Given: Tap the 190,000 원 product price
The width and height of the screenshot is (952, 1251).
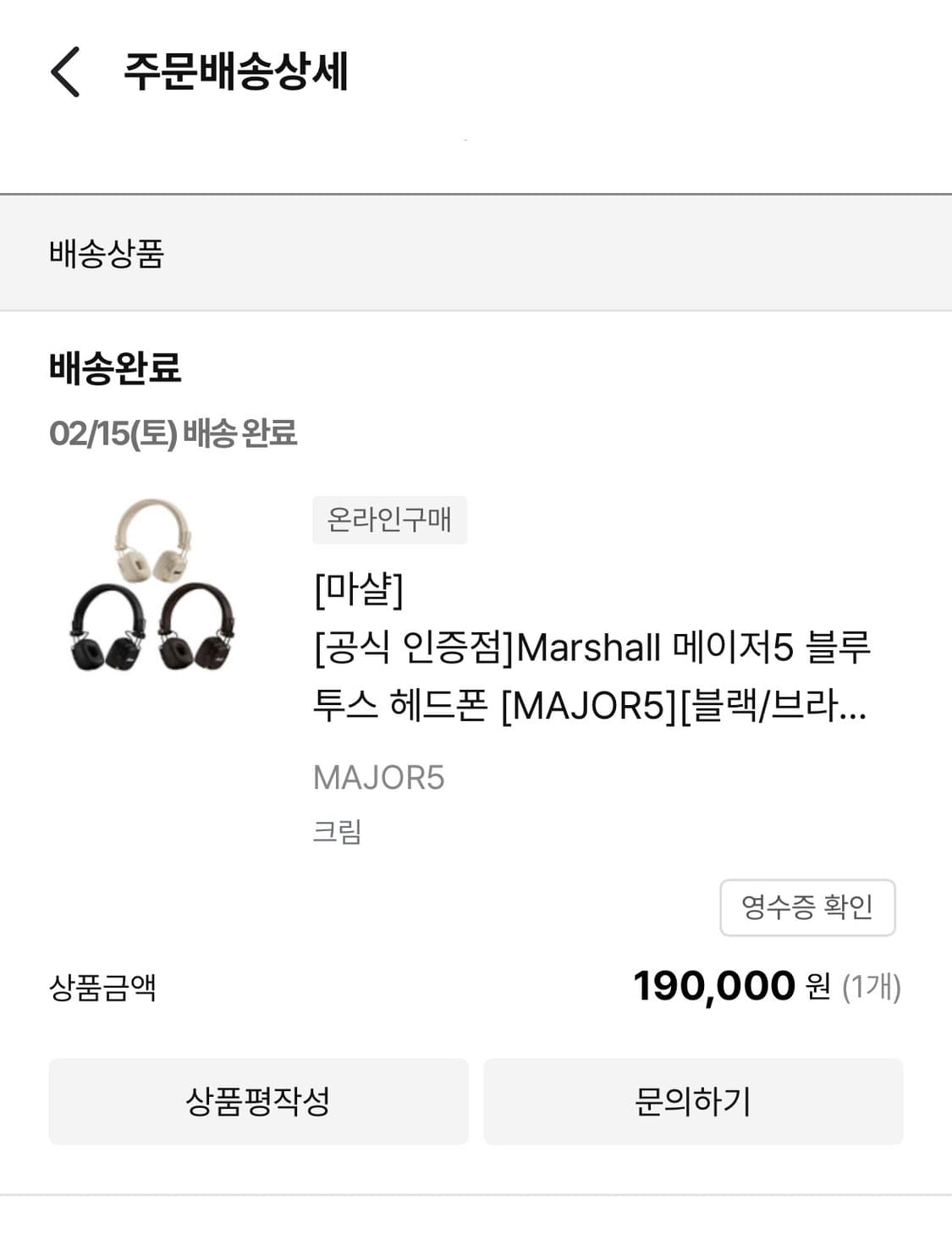Looking at the screenshot, I should click(x=715, y=984).
